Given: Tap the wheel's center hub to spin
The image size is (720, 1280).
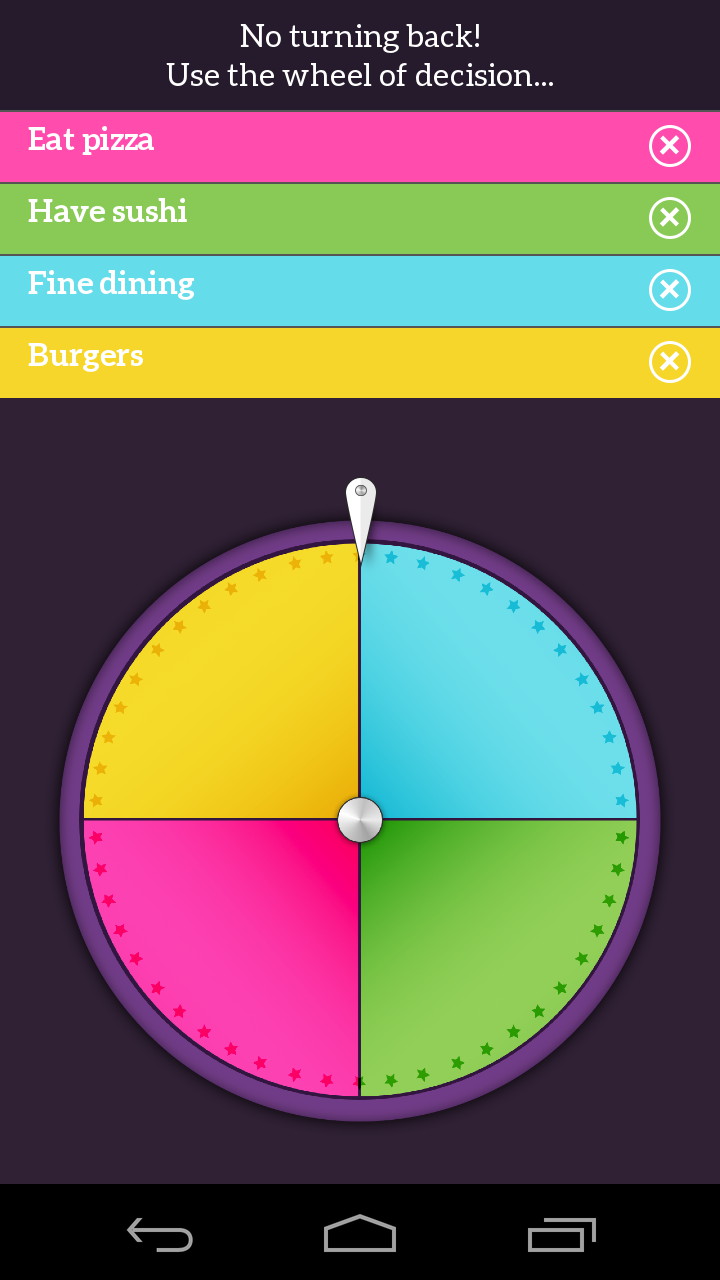Looking at the screenshot, I should pos(360,820).
